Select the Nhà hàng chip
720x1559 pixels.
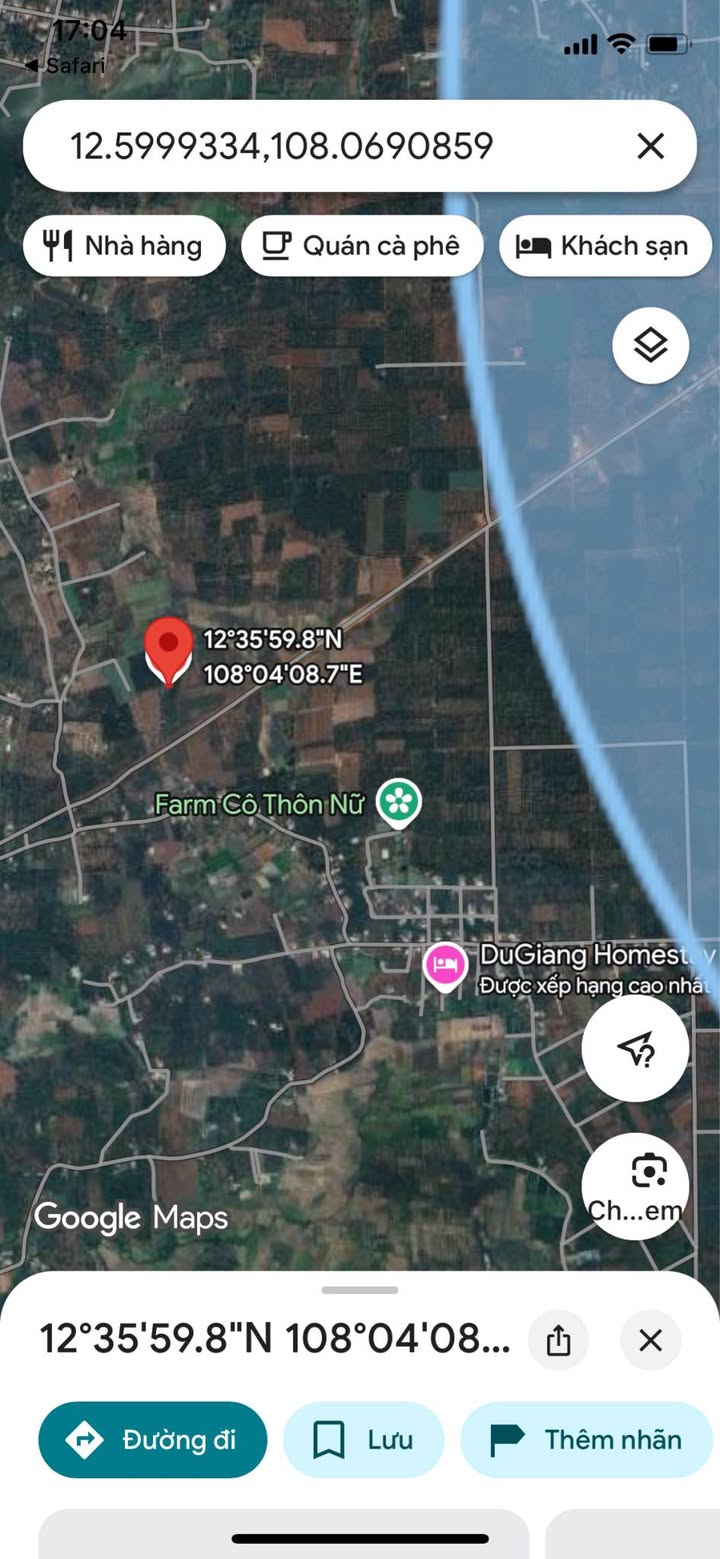pyautogui.click(x=124, y=246)
